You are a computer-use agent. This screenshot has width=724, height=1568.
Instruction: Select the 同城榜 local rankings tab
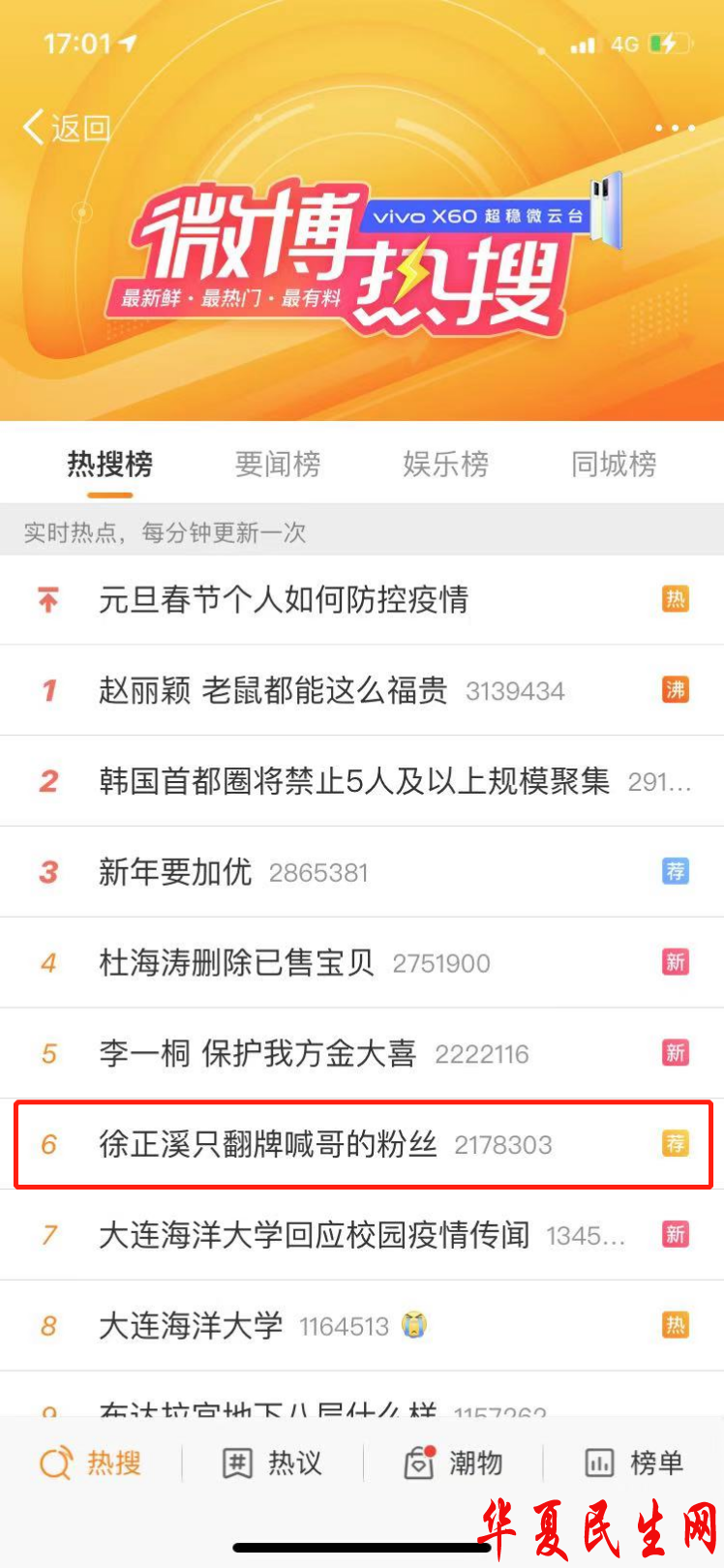[613, 465]
